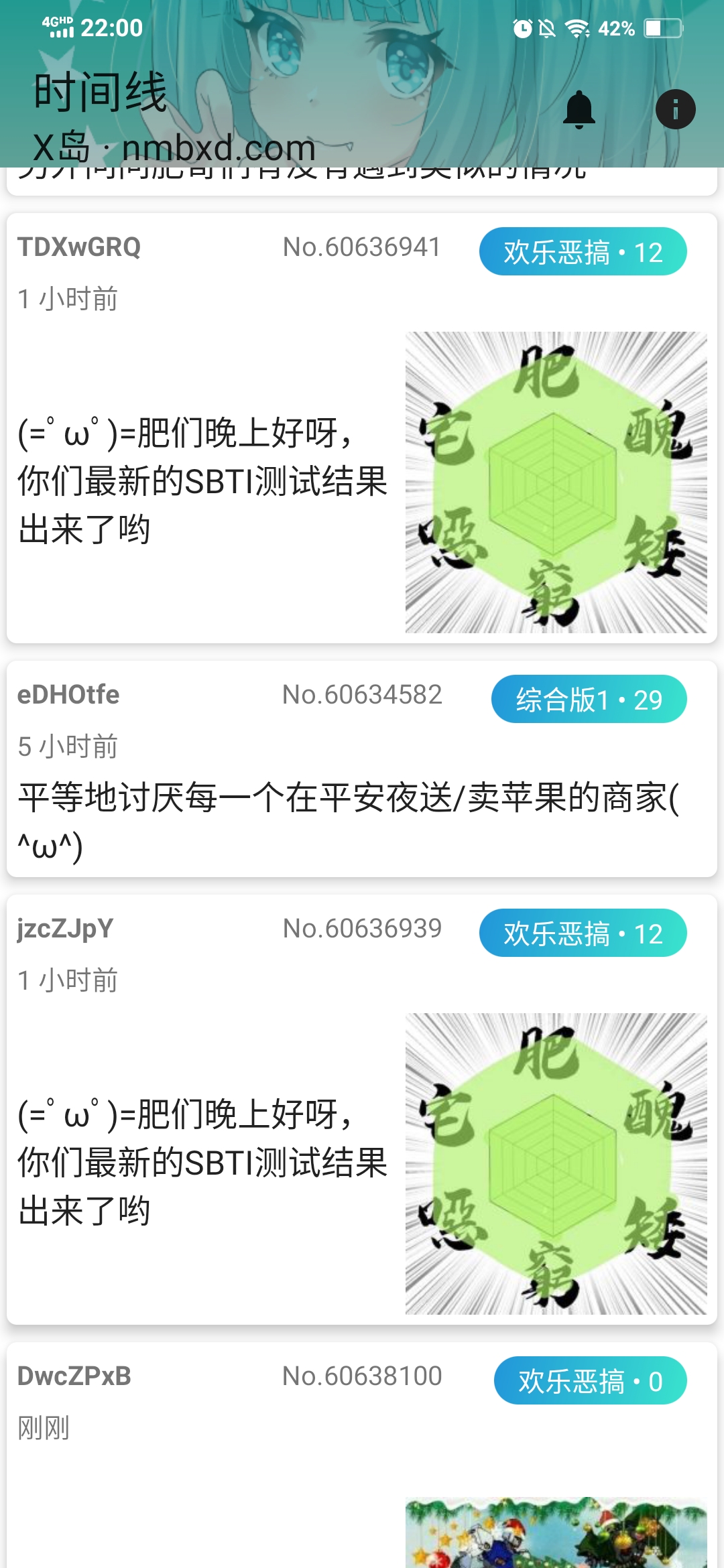View the image in thread No.60636939

coord(556,1164)
